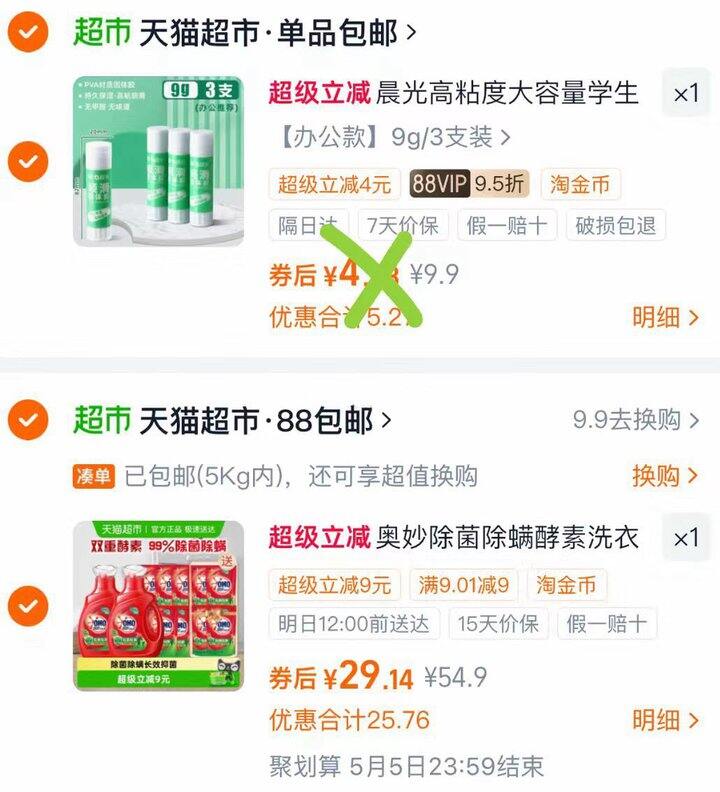
Task: Tap 换购 beside the free shipping notice
Action: pyautogui.click(x=665, y=476)
